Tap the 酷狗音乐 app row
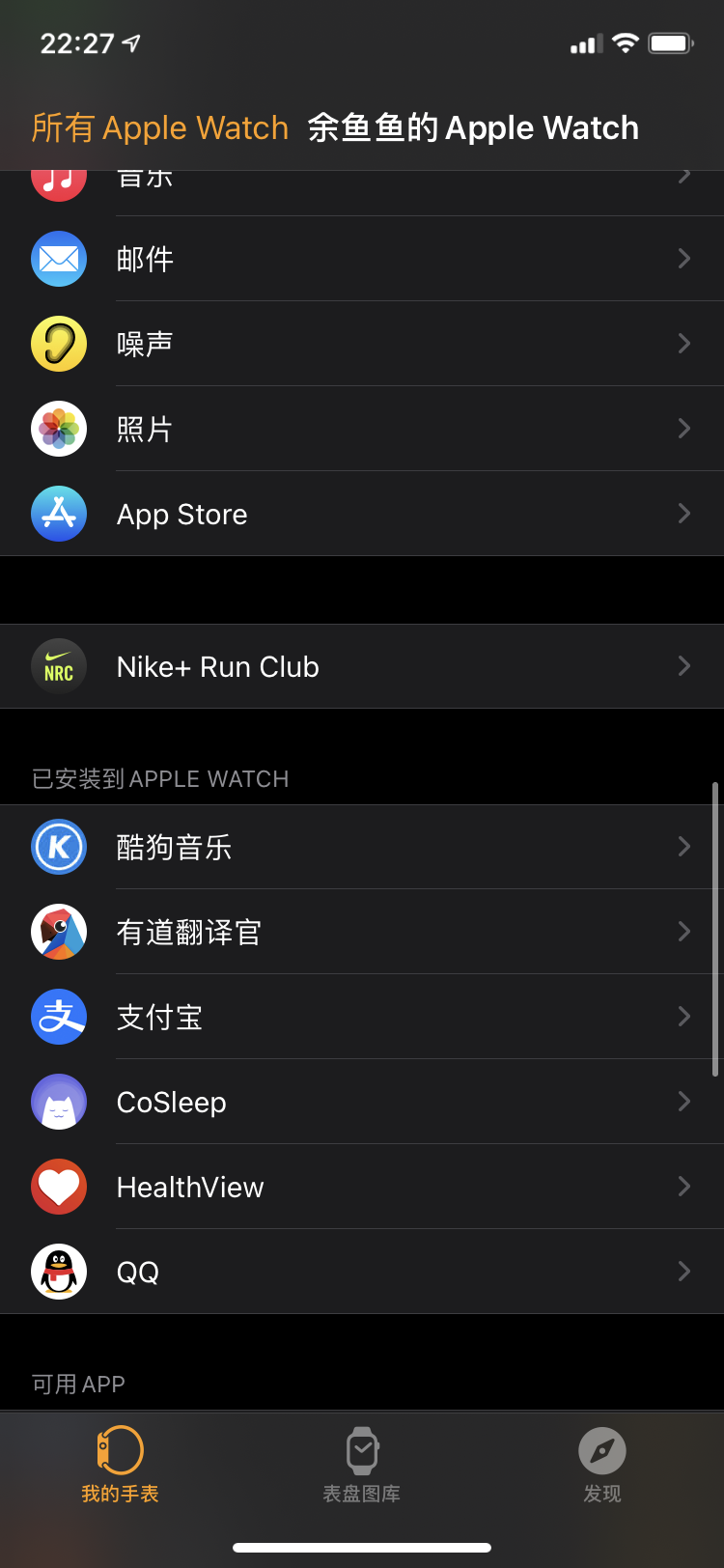 (362, 847)
